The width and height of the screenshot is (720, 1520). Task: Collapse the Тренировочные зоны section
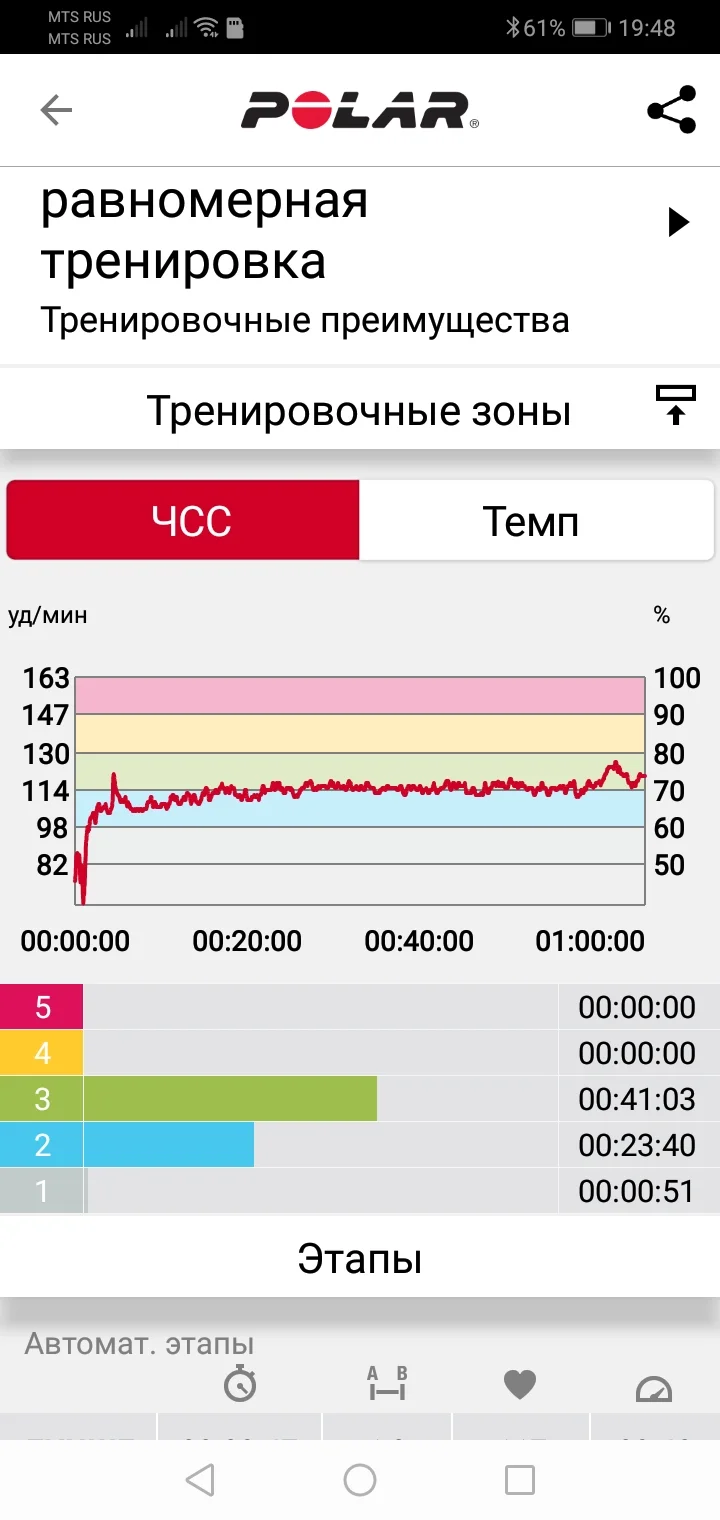click(676, 405)
